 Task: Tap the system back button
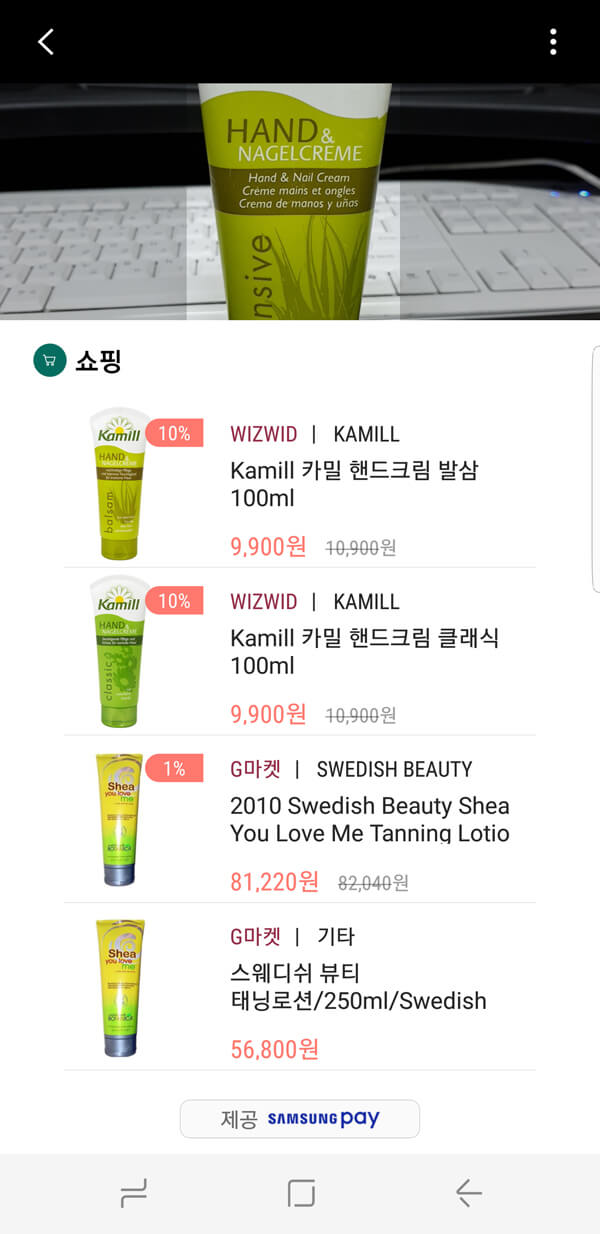[468, 1193]
